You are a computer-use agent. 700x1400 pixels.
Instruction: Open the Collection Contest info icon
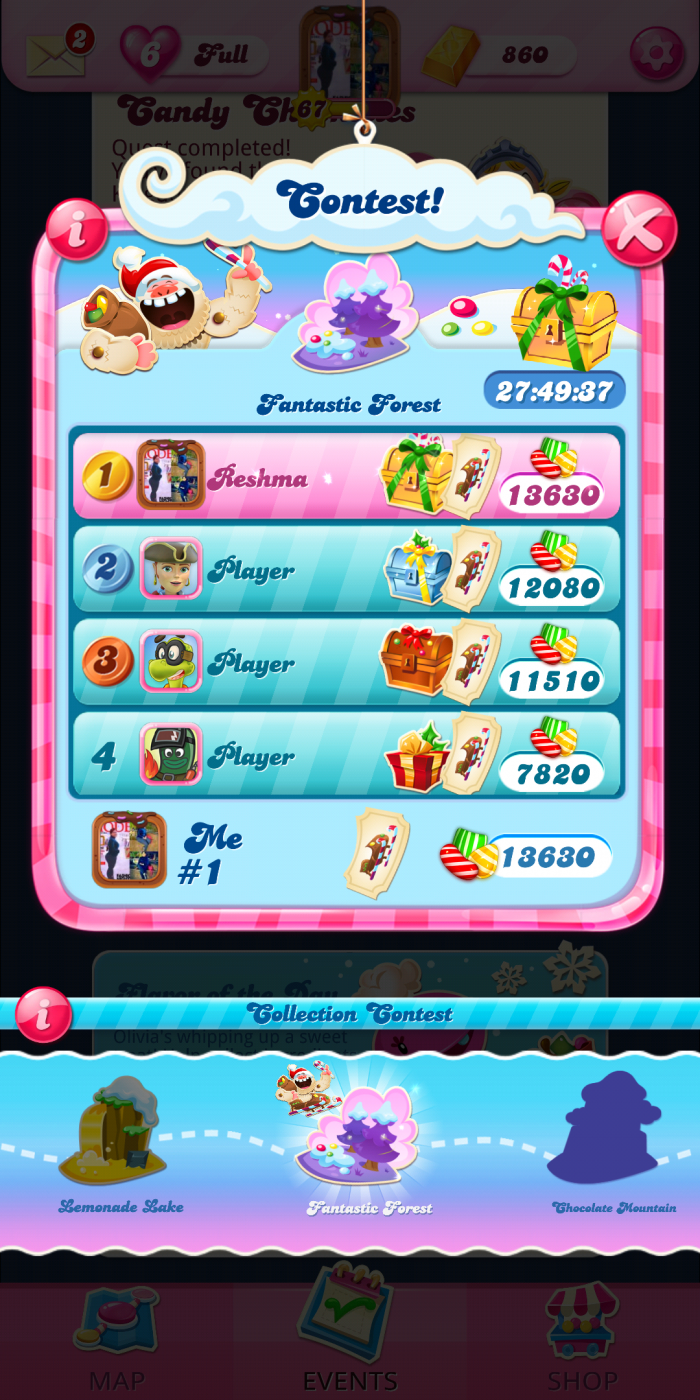point(43,1014)
